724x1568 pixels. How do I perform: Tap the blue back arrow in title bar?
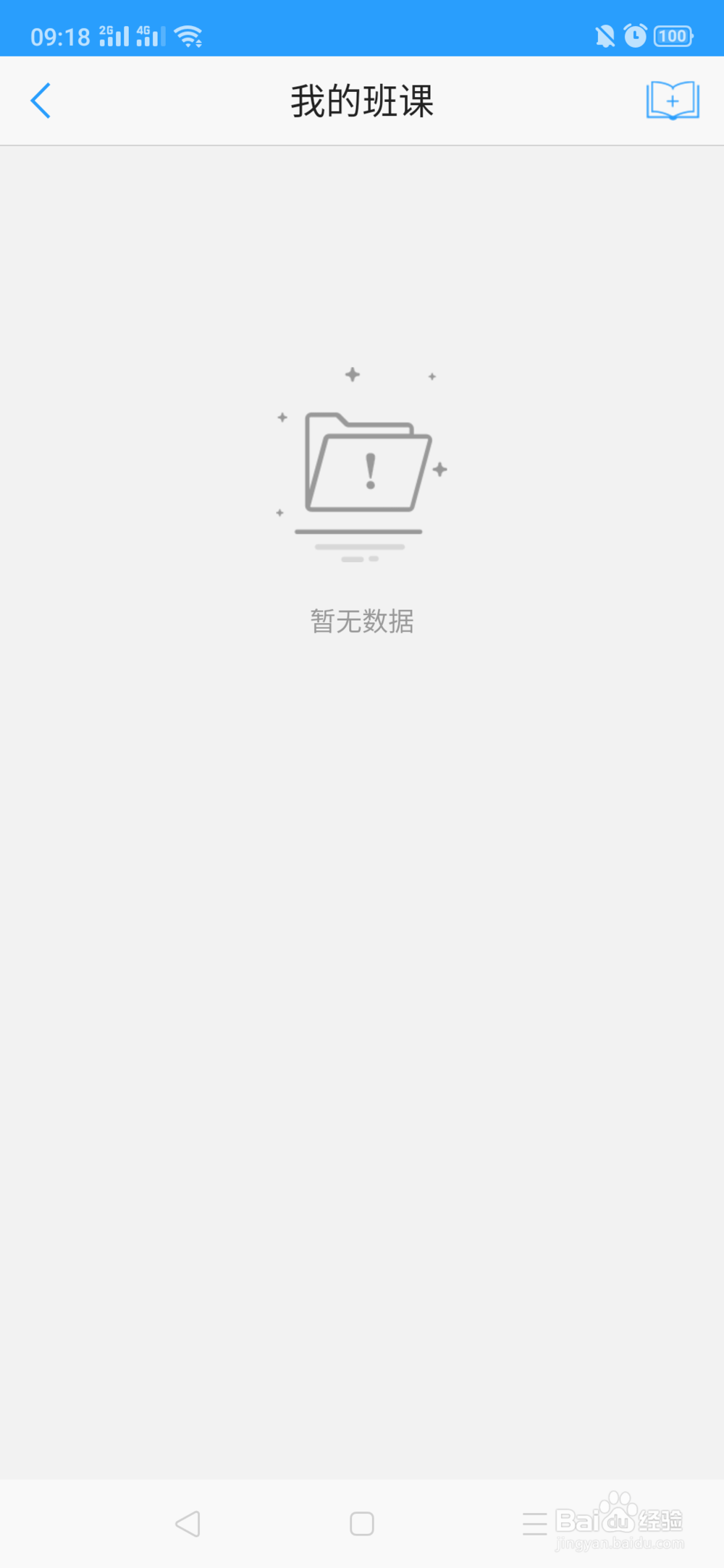[41, 101]
